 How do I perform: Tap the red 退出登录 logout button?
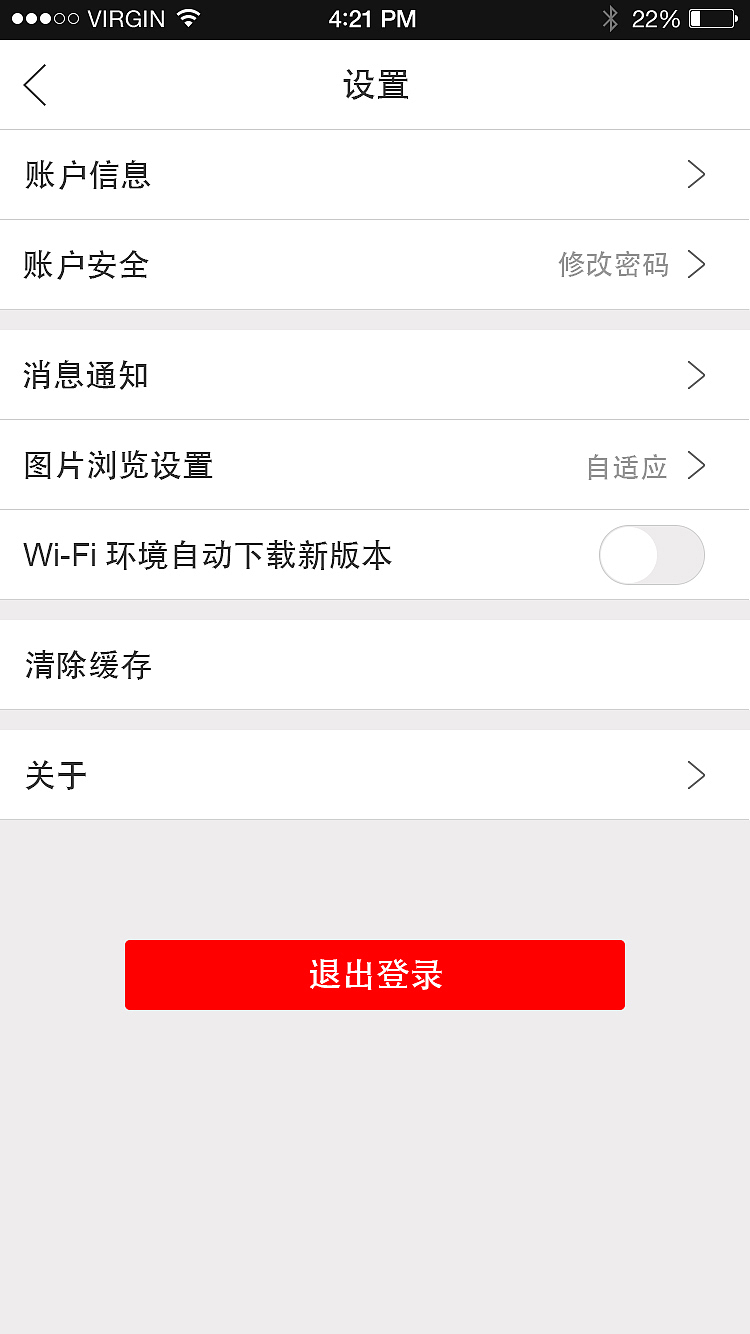pyautogui.click(x=375, y=974)
